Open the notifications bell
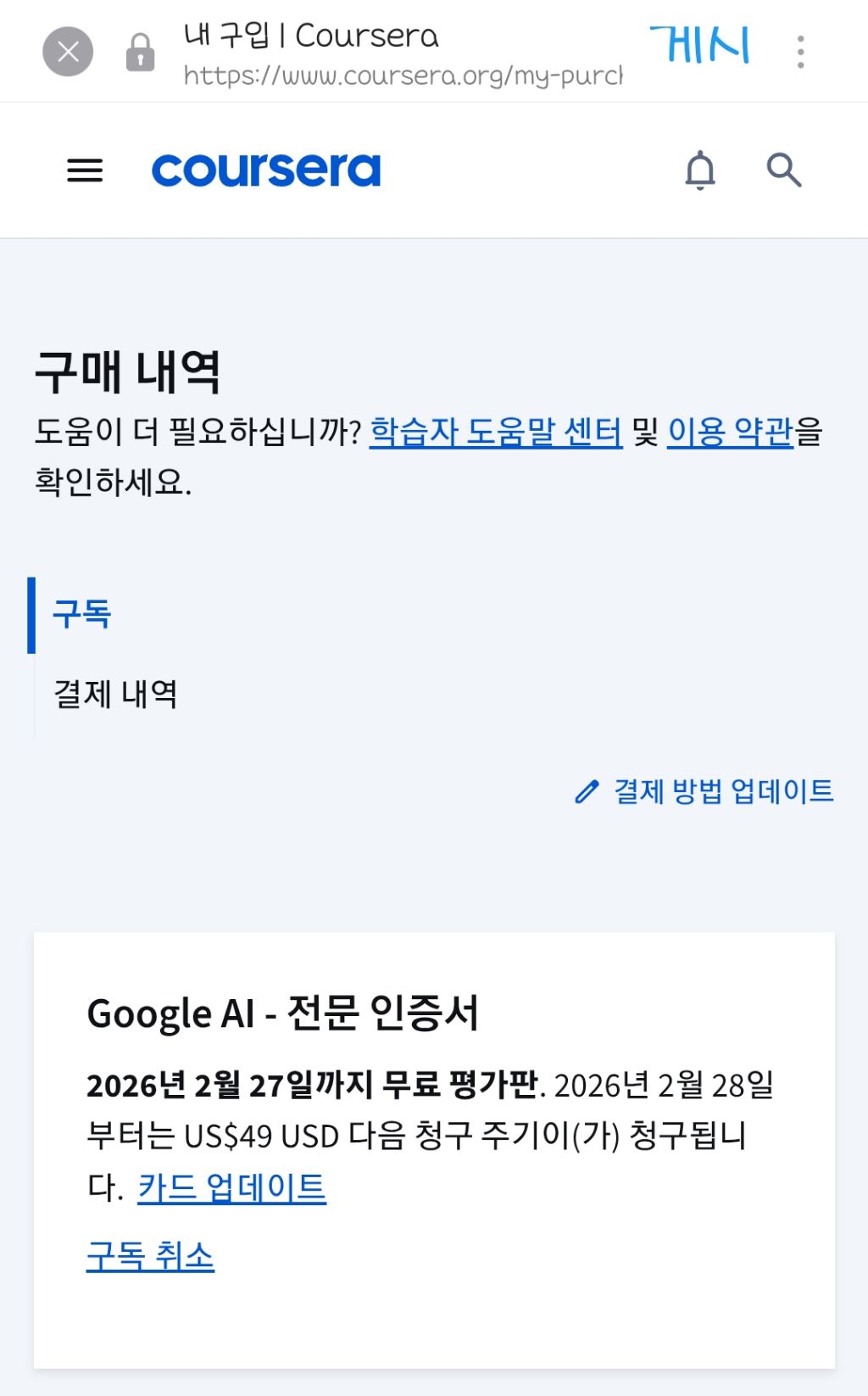The height and width of the screenshot is (1396, 868). [x=700, y=170]
